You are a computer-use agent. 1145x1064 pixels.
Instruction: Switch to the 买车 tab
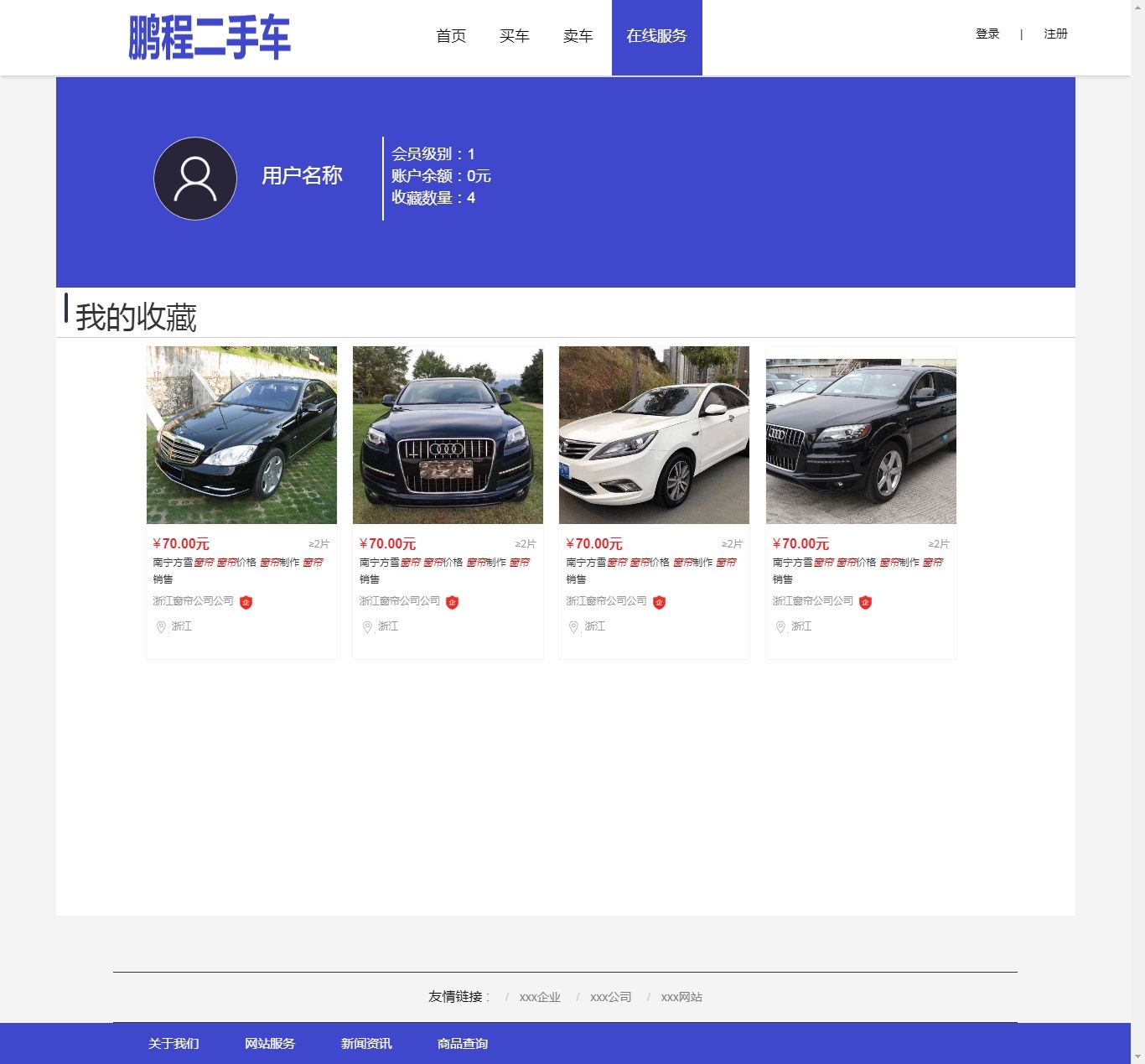tap(514, 36)
